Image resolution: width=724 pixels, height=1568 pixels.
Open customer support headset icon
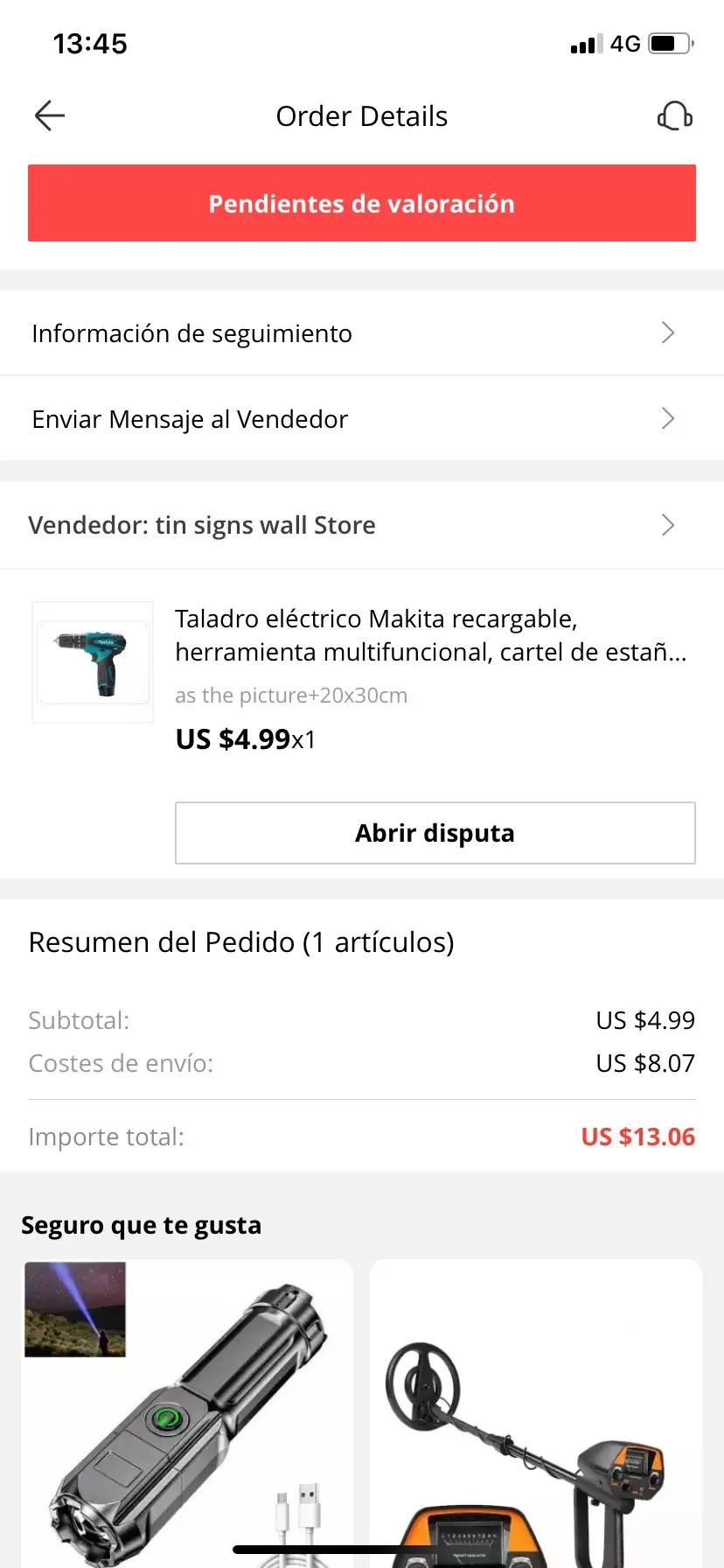(675, 115)
